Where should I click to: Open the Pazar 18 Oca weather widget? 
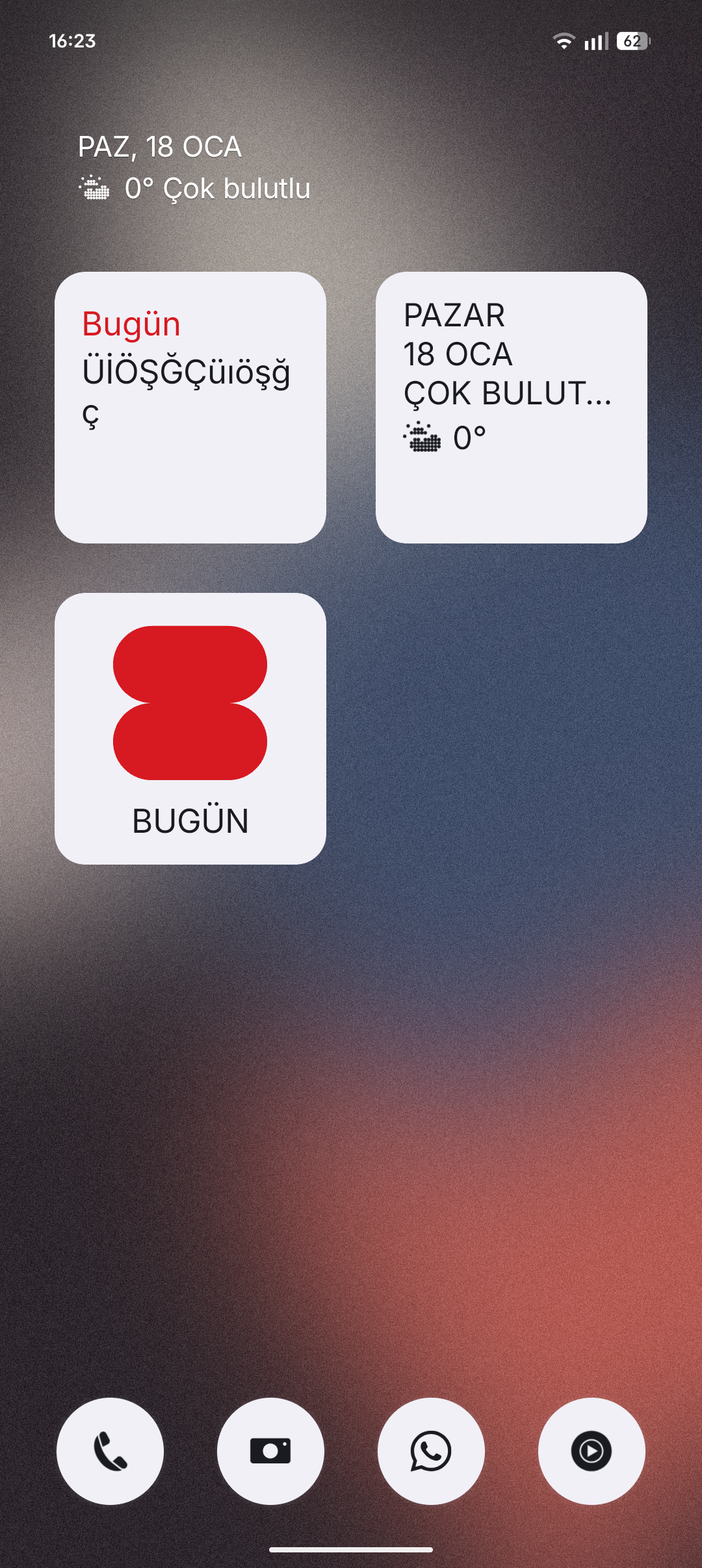(x=512, y=408)
